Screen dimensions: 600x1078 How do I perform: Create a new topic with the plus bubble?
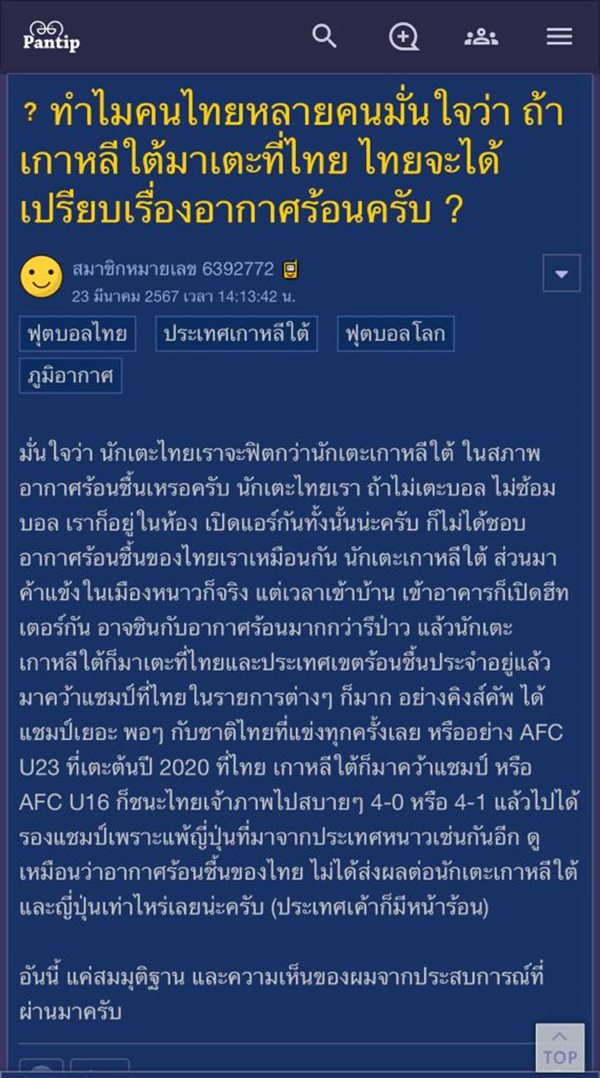pos(403,37)
